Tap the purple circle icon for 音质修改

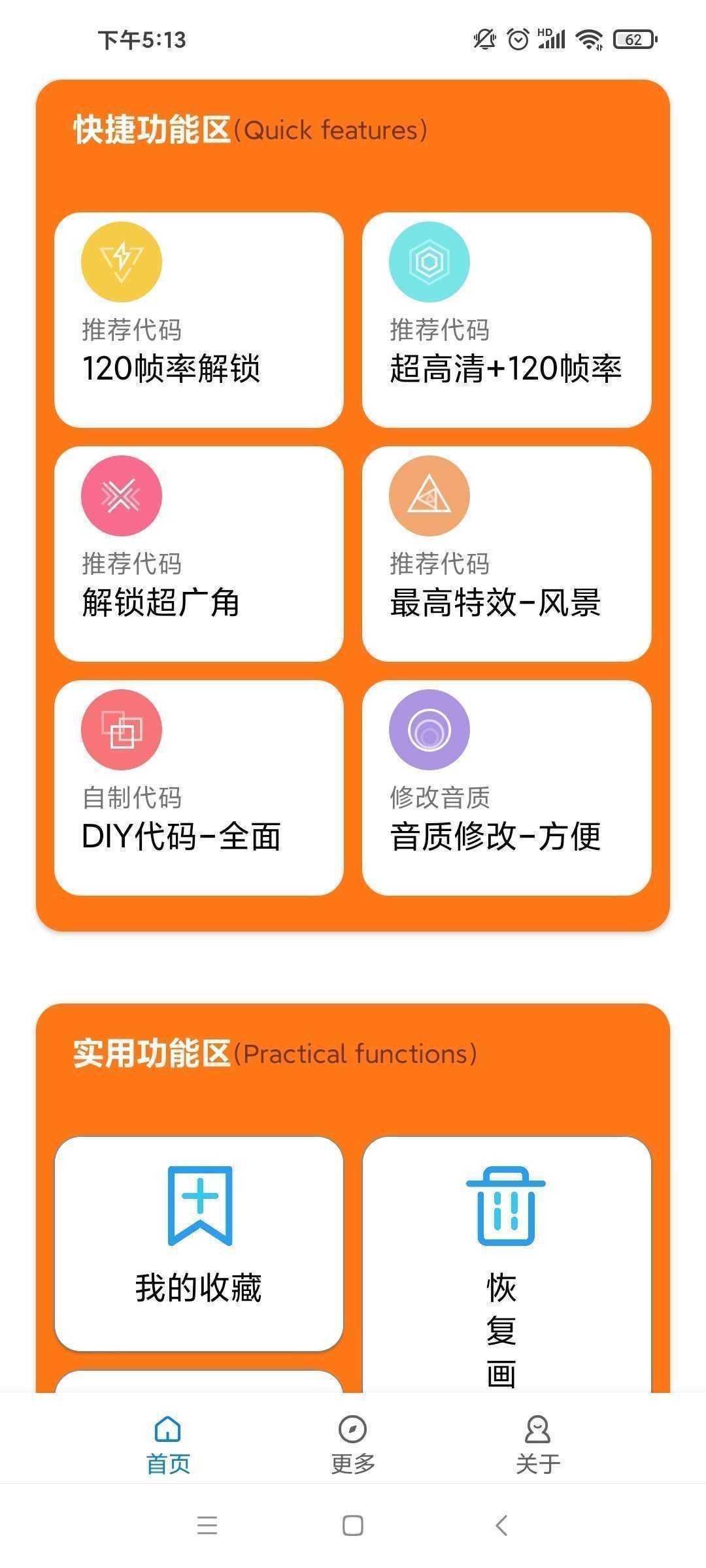[429, 728]
